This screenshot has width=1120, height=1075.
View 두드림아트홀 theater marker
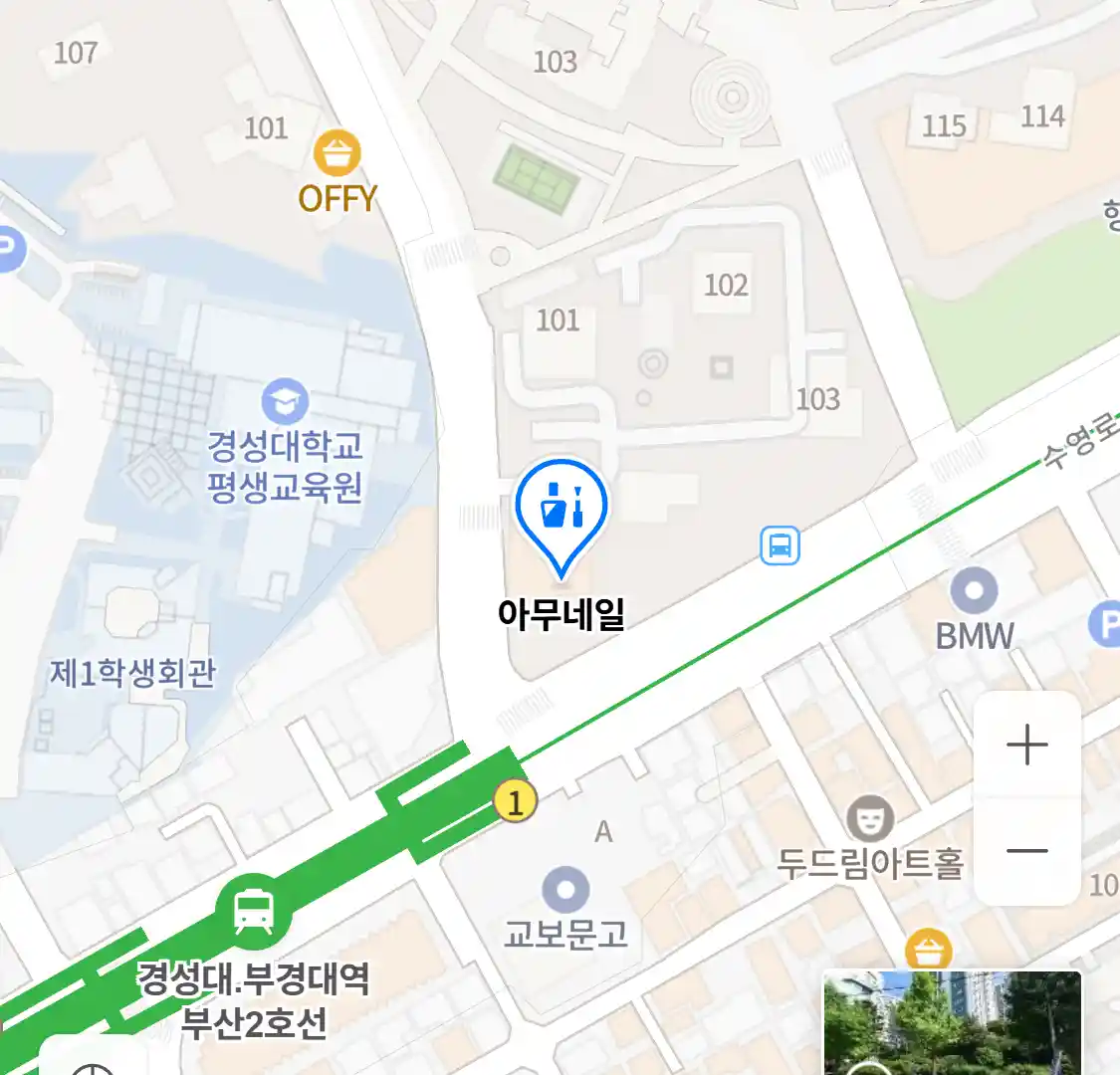pyautogui.click(x=870, y=819)
